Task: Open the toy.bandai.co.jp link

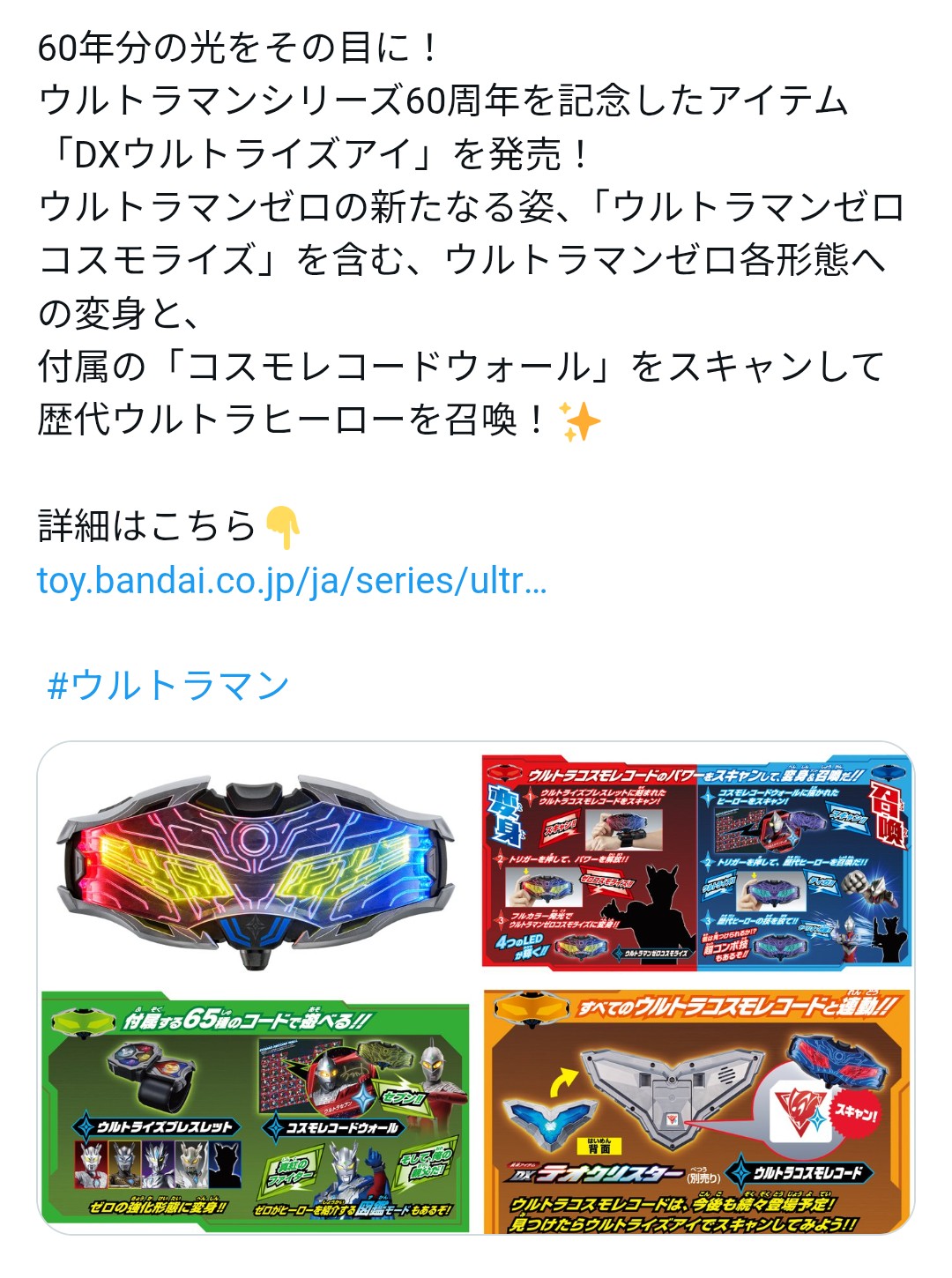Action: 292,582
